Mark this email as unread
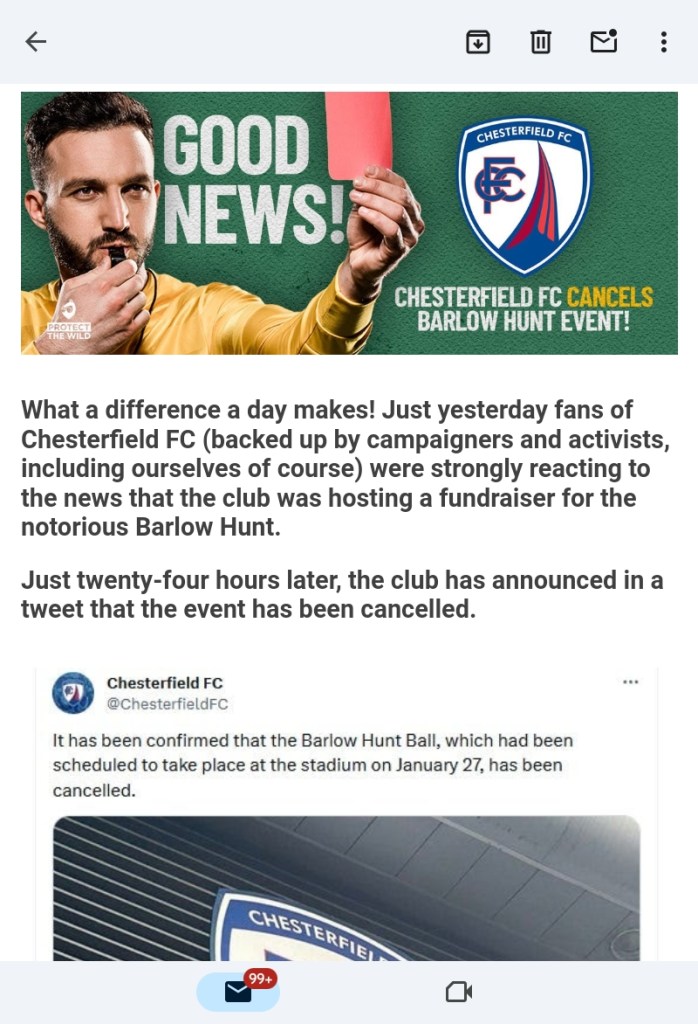Viewport: 698px width, 1024px height. (x=603, y=42)
